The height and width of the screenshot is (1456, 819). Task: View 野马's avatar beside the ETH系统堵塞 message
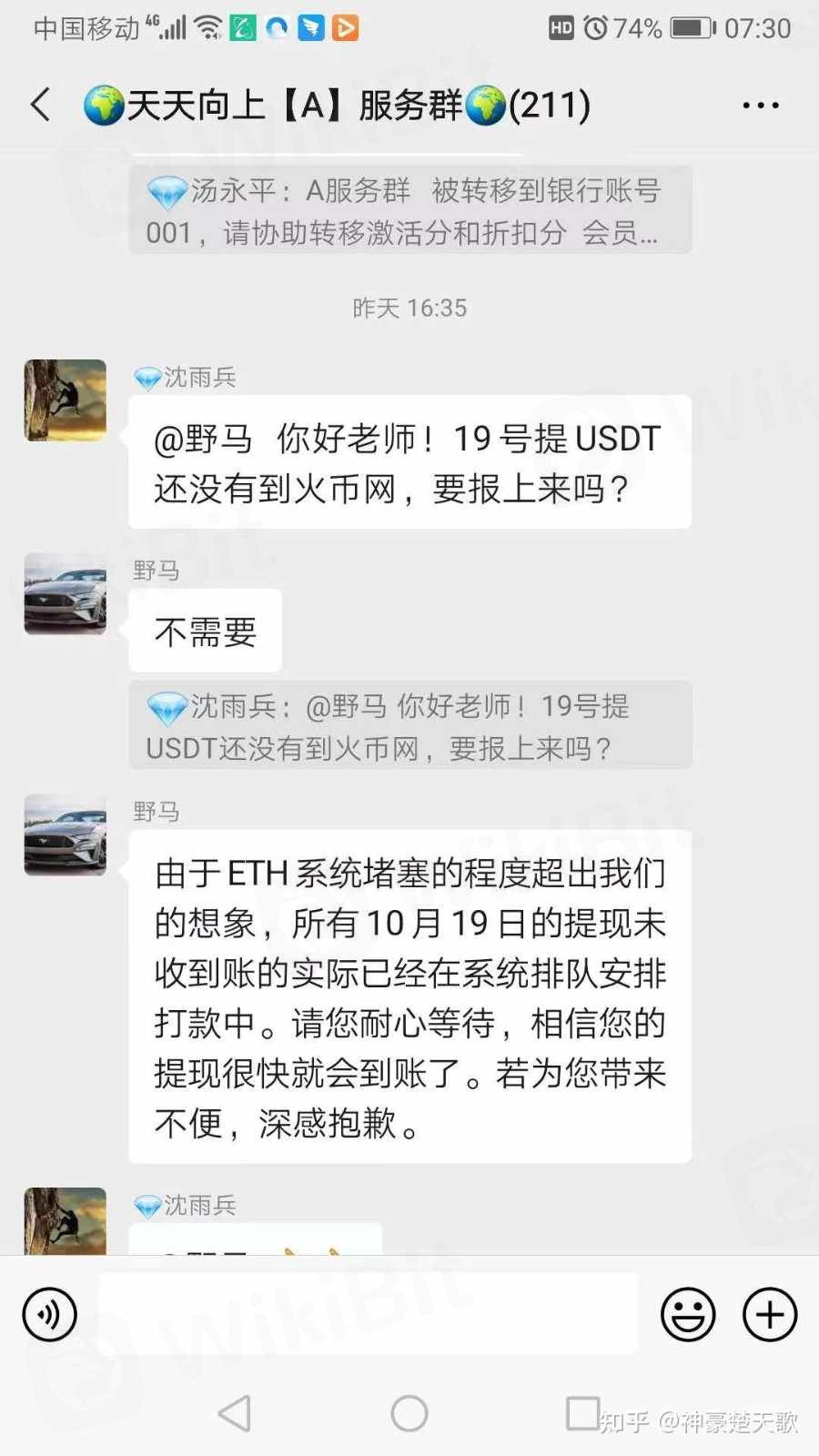(x=65, y=834)
